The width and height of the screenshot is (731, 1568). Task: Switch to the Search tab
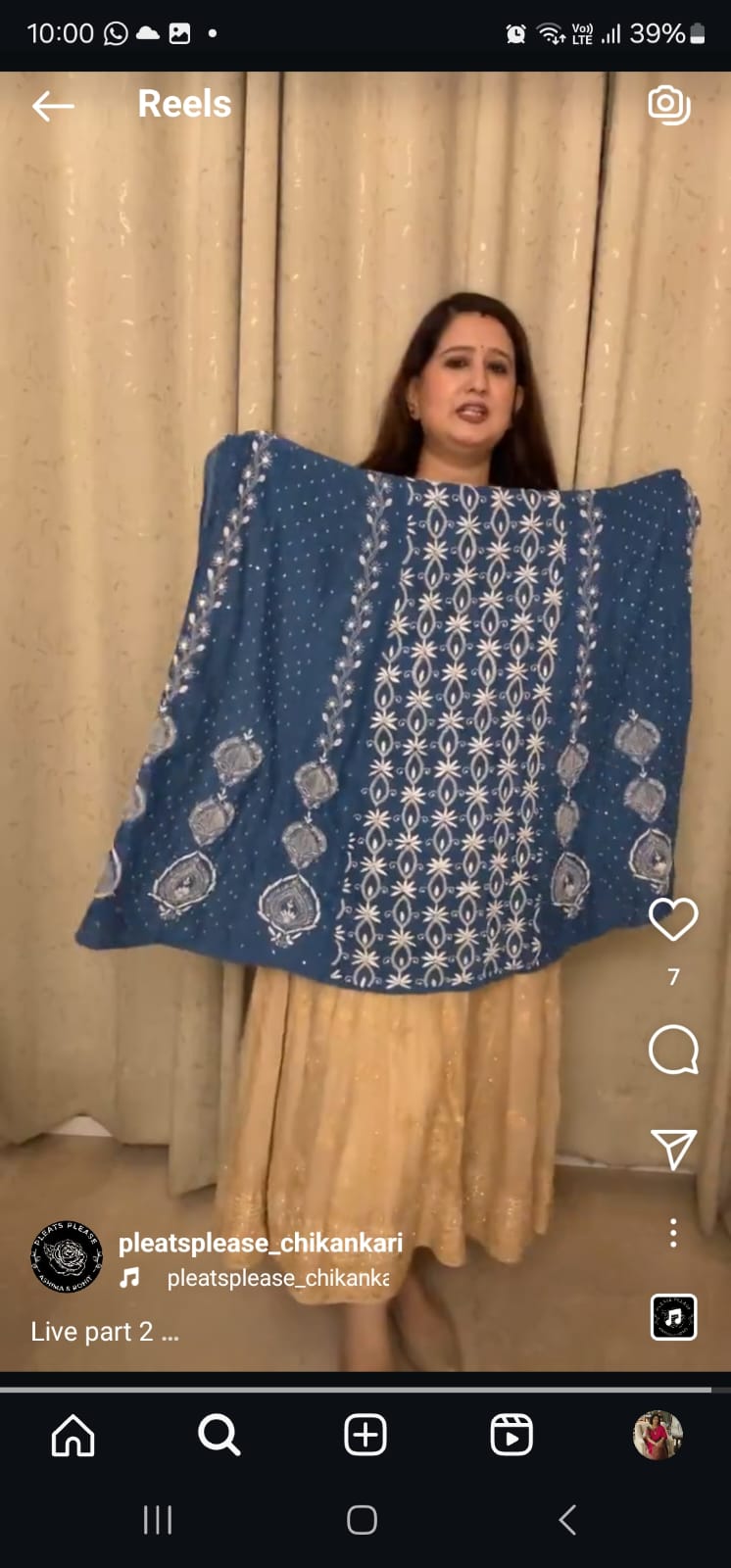219,1436
